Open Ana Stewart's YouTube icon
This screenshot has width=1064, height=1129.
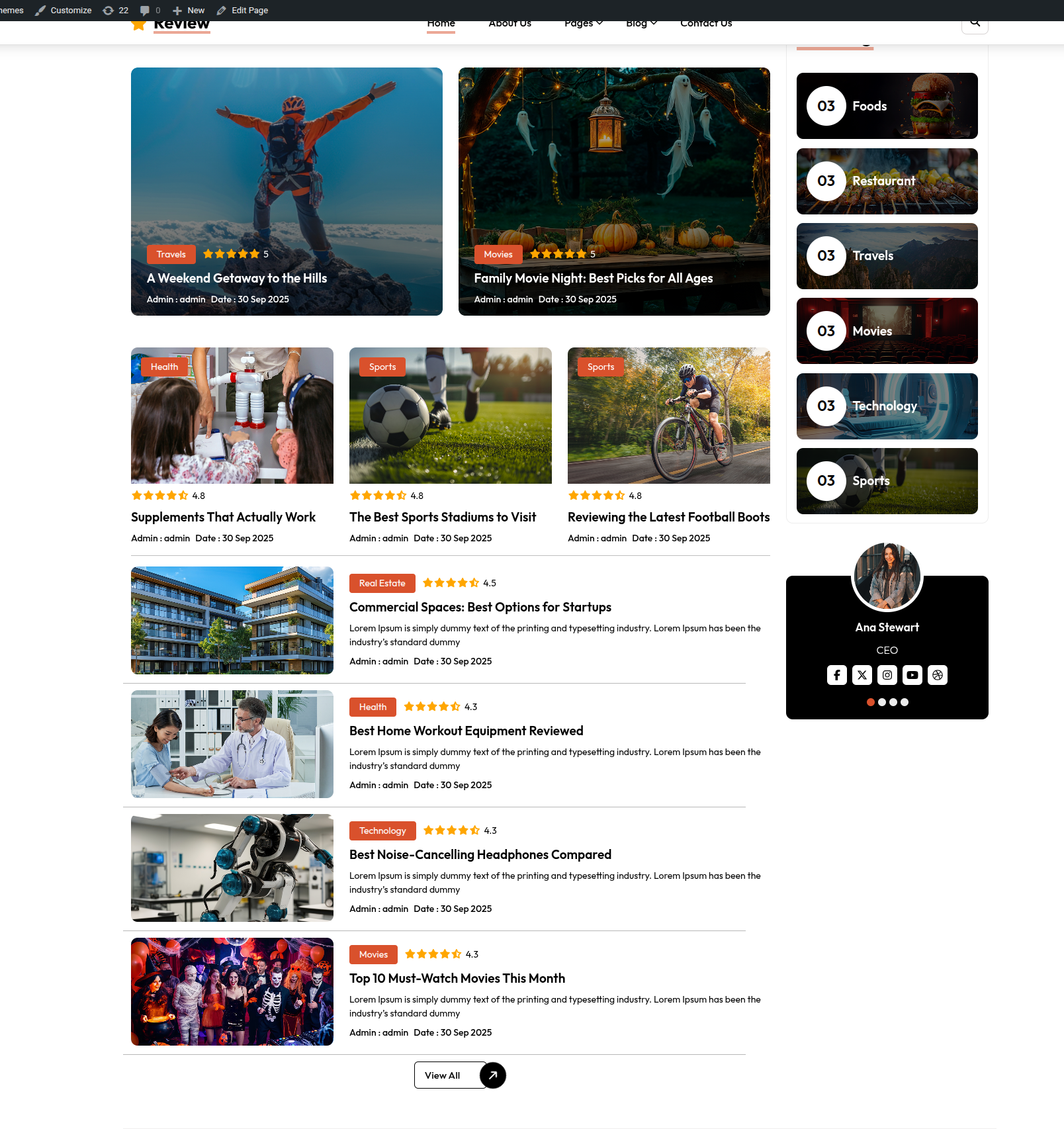click(x=912, y=675)
